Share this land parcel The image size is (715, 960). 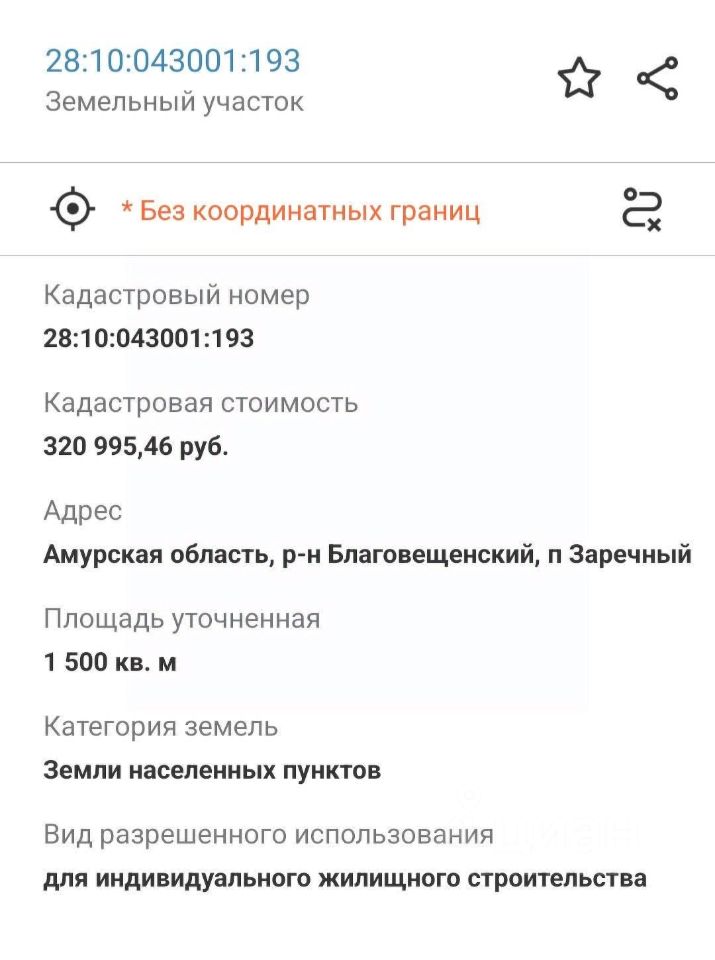(657, 78)
